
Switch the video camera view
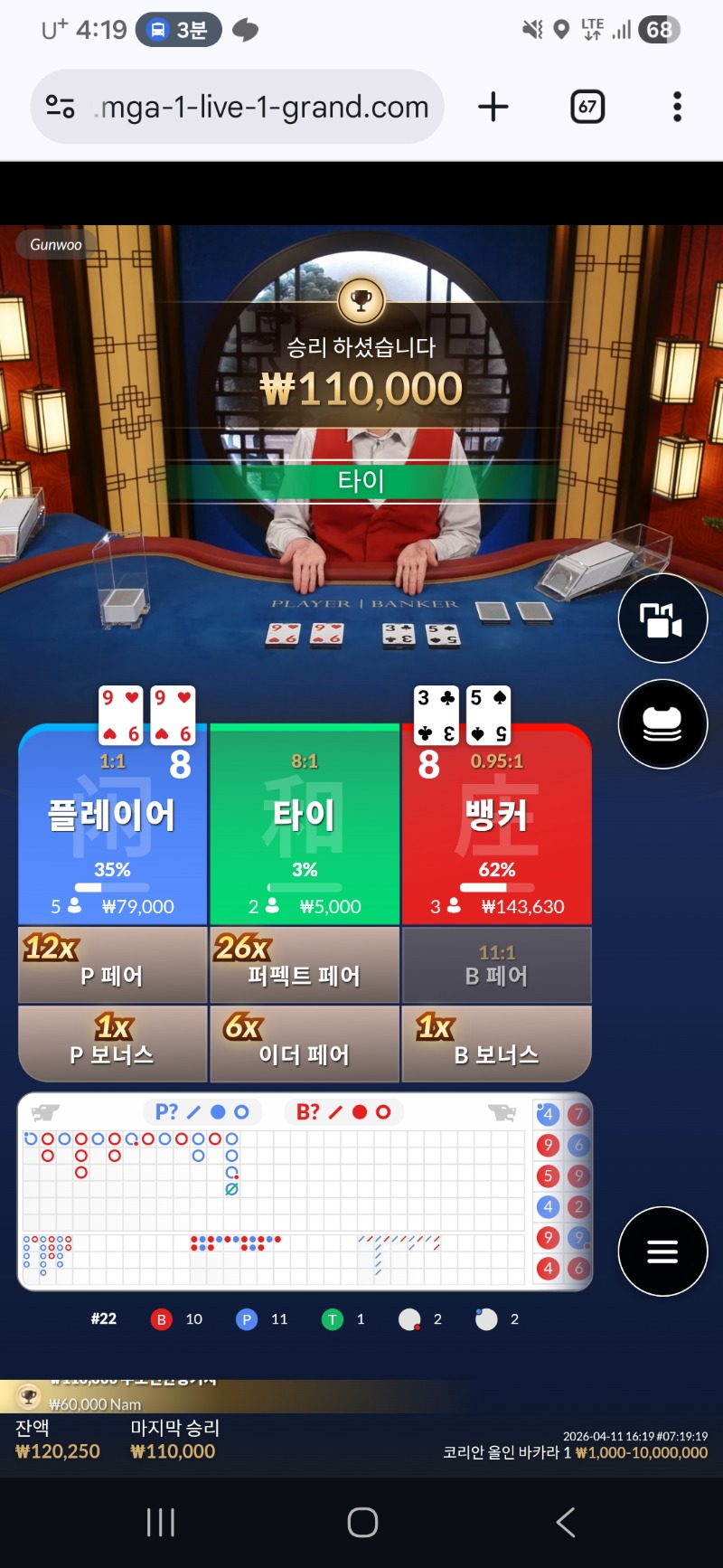point(662,619)
